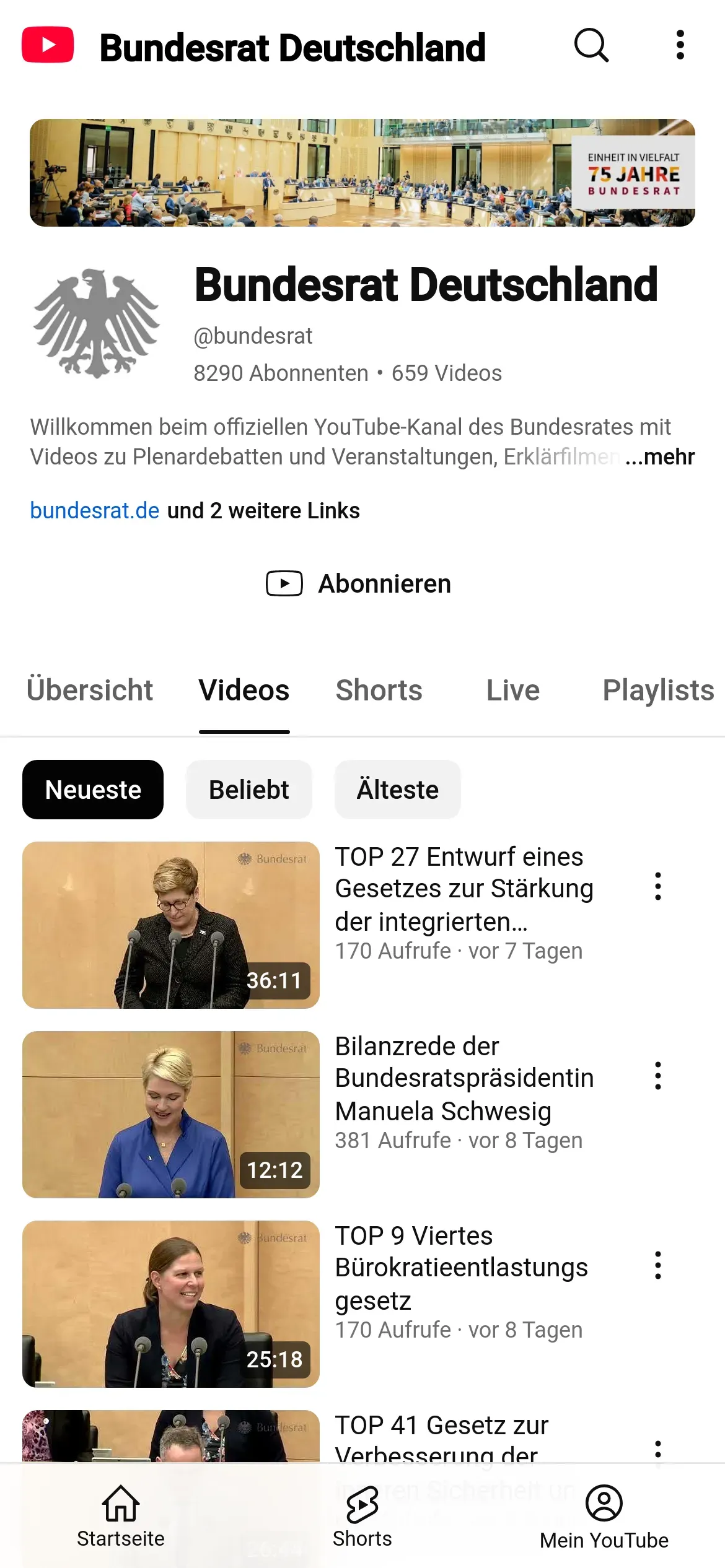Play the TOP 27 Entwurf eines Gesetzes video
The width and height of the screenshot is (725, 1568).
pos(171,925)
